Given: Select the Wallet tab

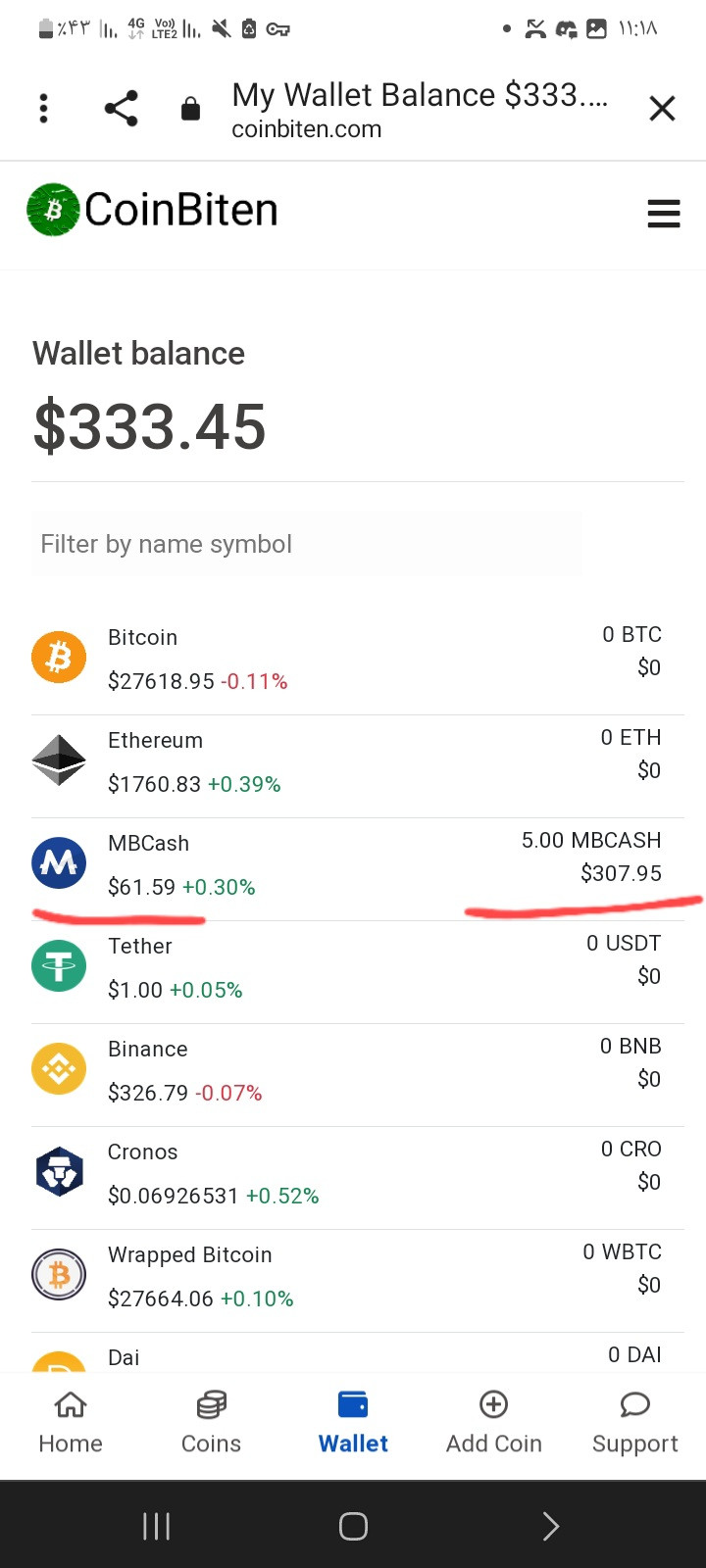Looking at the screenshot, I should coord(353,1424).
